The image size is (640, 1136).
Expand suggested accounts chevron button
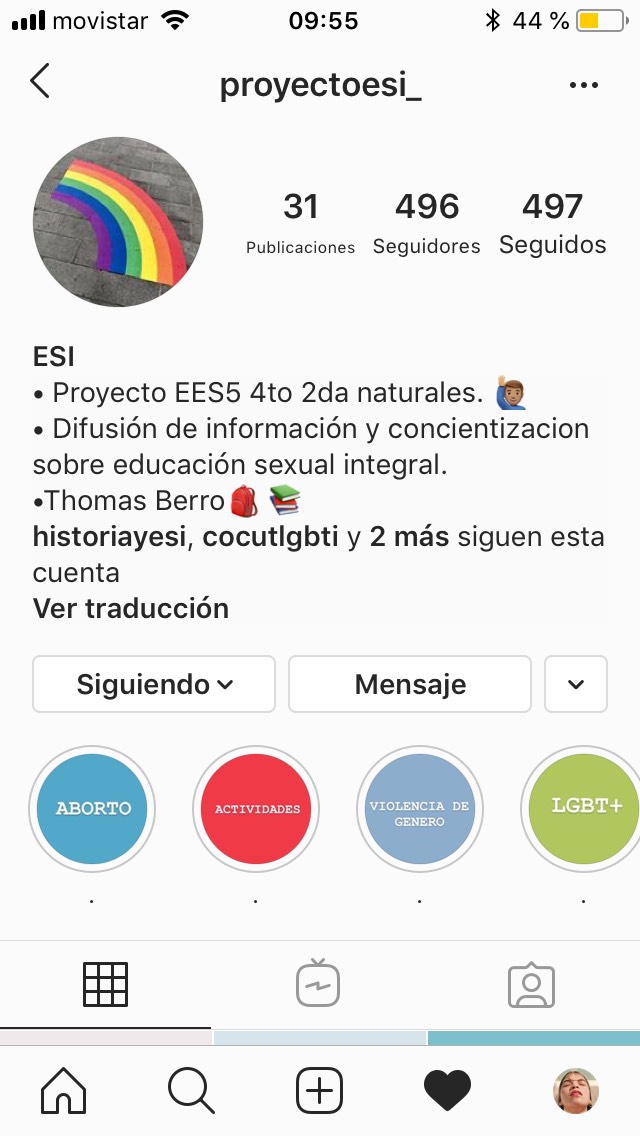(x=576, y=684)
